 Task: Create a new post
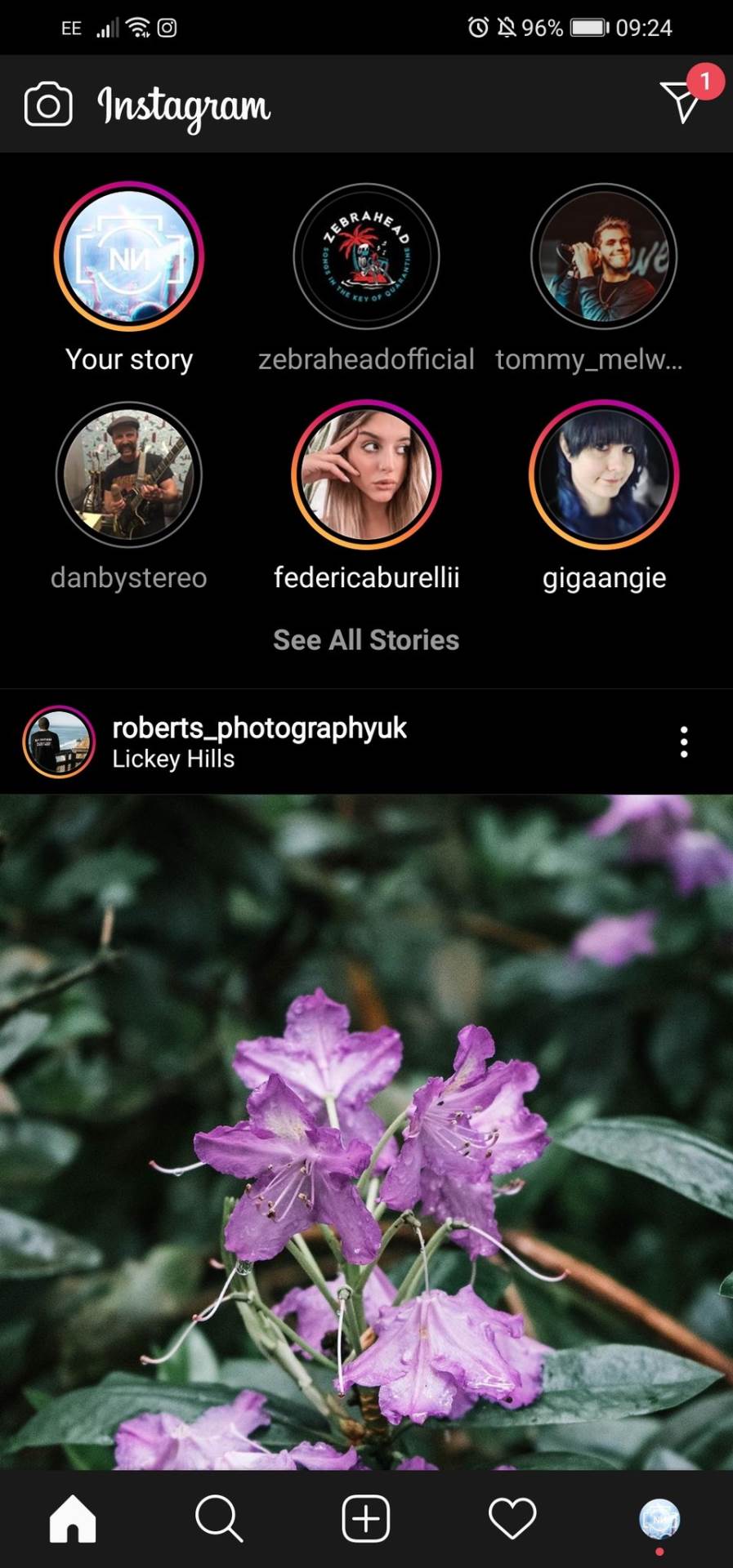[x=365, y=1519]
